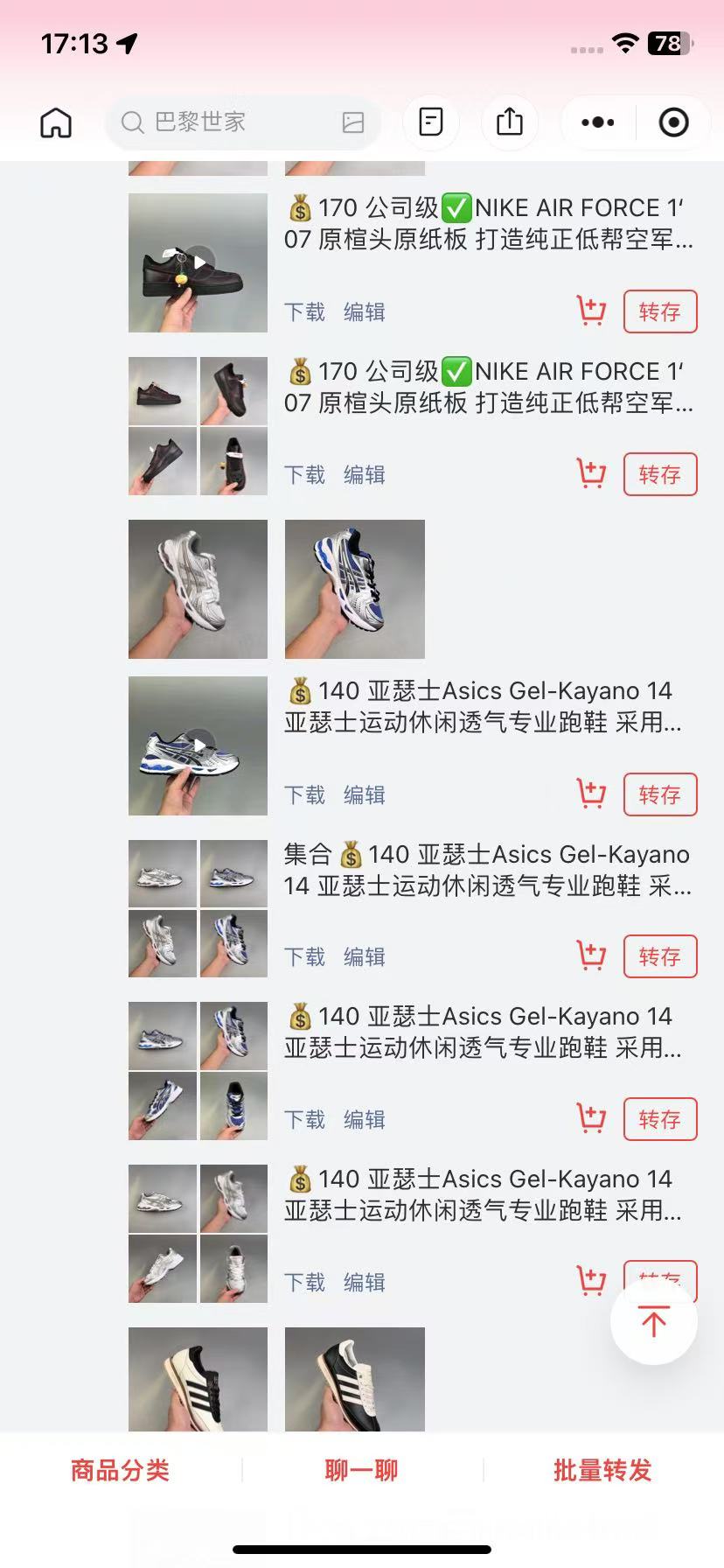Tap 下载 on the Asics Gel-Kayano video post
Image resolution: width=724 pixels, height=1568 pixels.
tap(304, 794)
